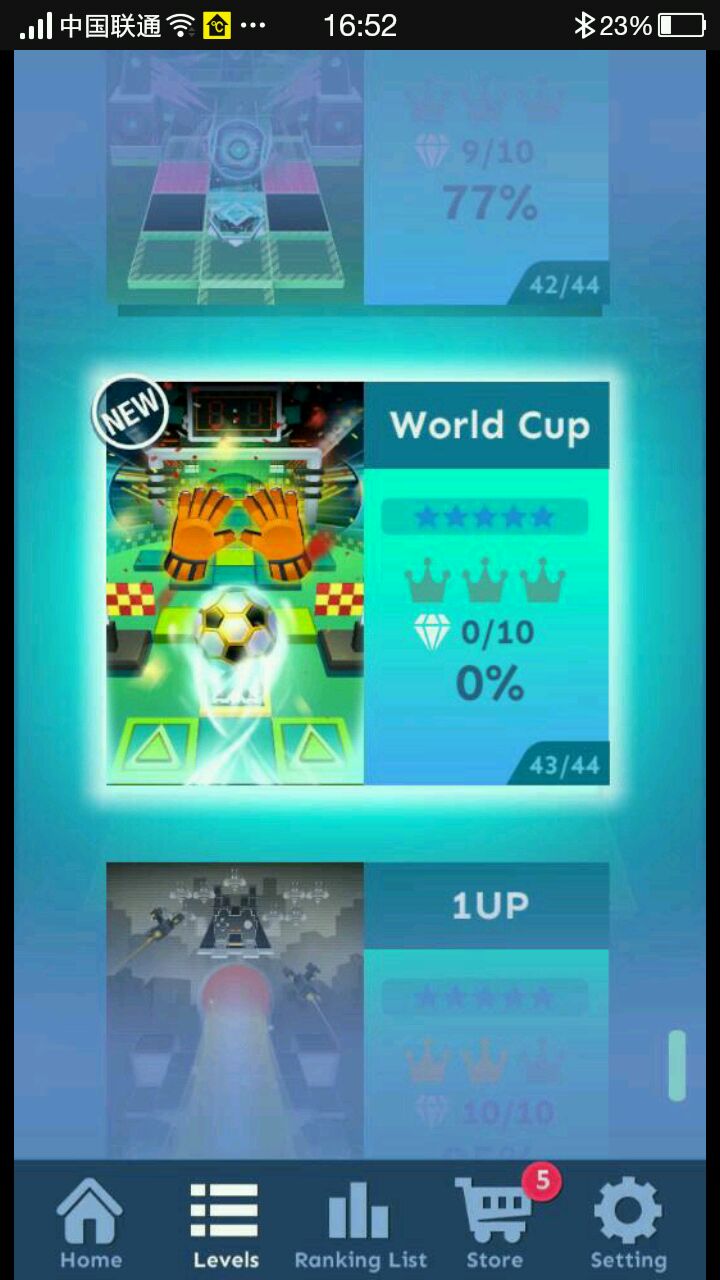Open the World Cup level card
Viewport: 720px width, 1280px height.
(358, 583)
